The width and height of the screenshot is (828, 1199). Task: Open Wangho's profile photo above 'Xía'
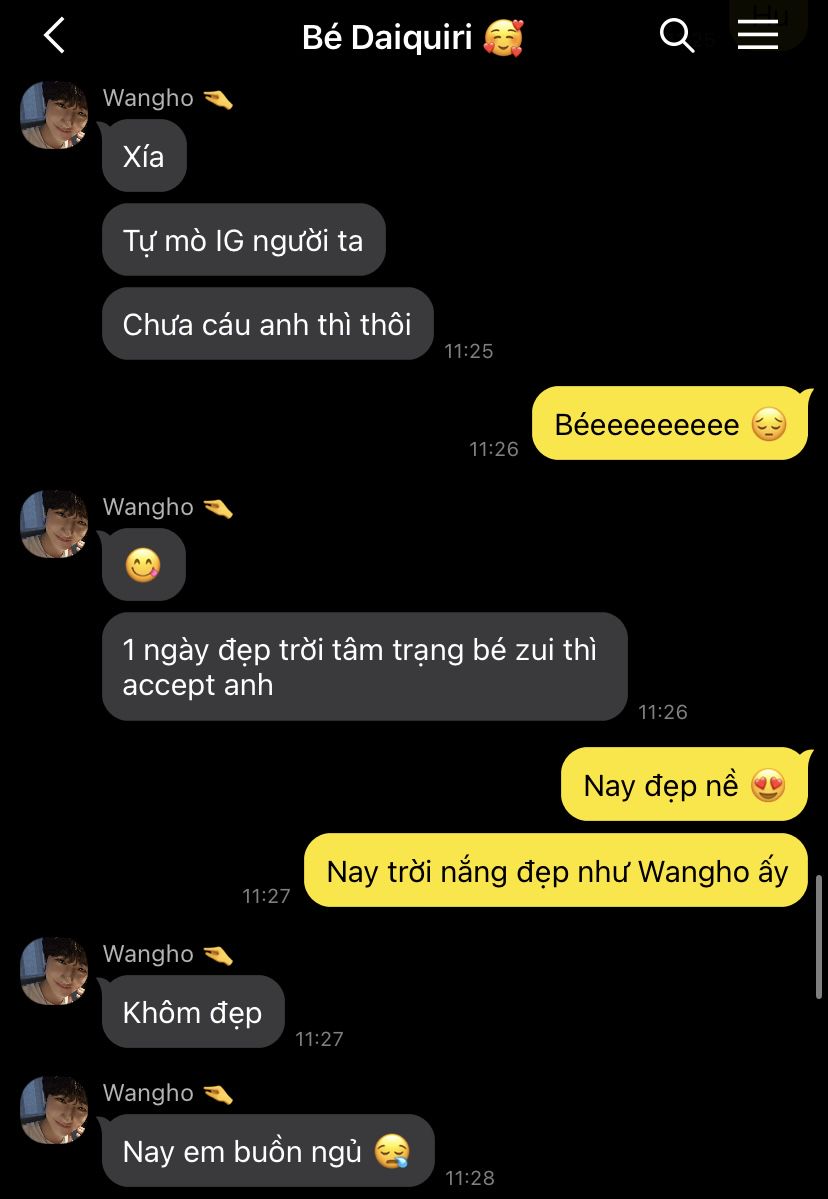tap(54, 115)
